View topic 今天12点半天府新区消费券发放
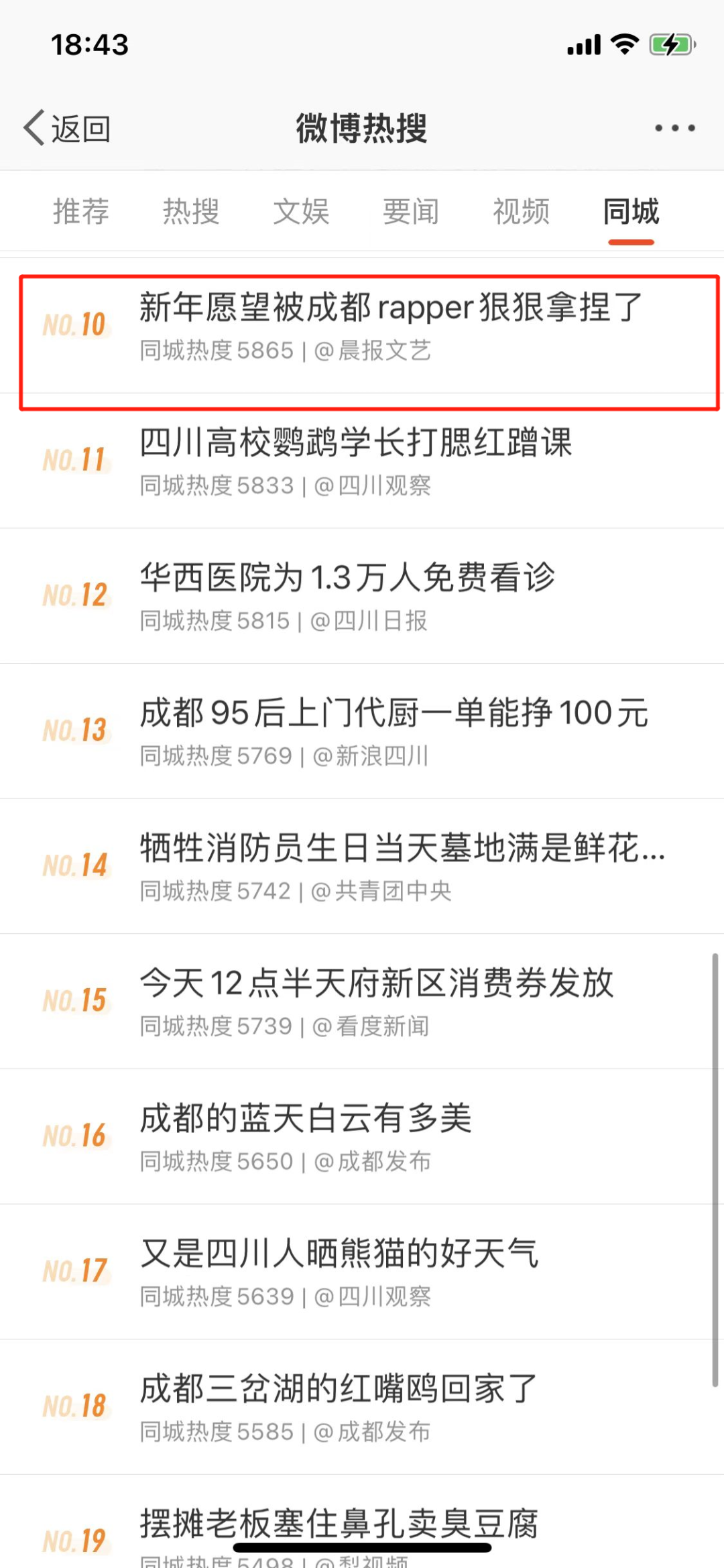Image resolution: width=724 pixels, height=1568 pixels. 377,984
